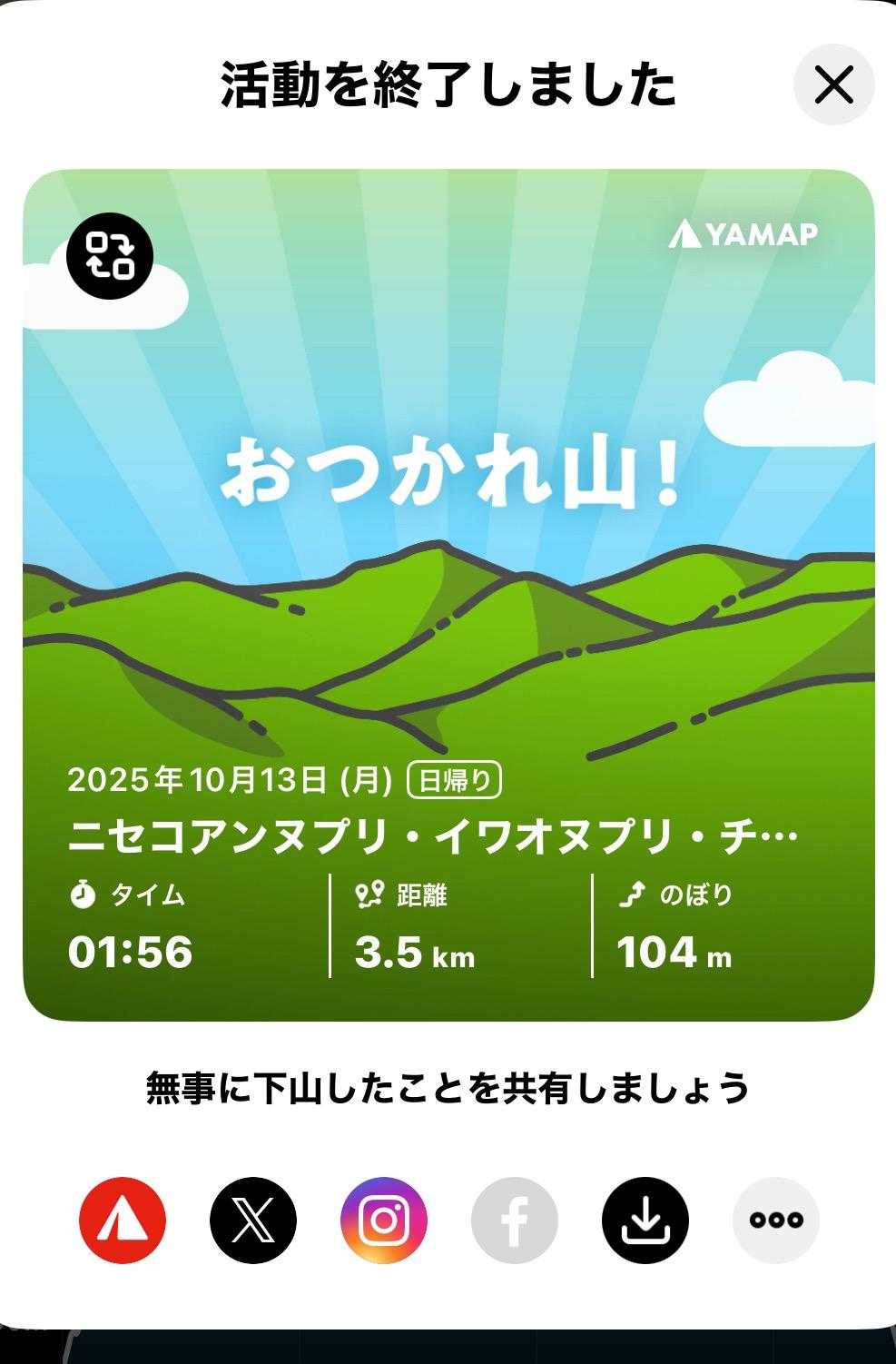Share the activity on Facebook
896x1364 pixels.
(x=514, y=1220)
